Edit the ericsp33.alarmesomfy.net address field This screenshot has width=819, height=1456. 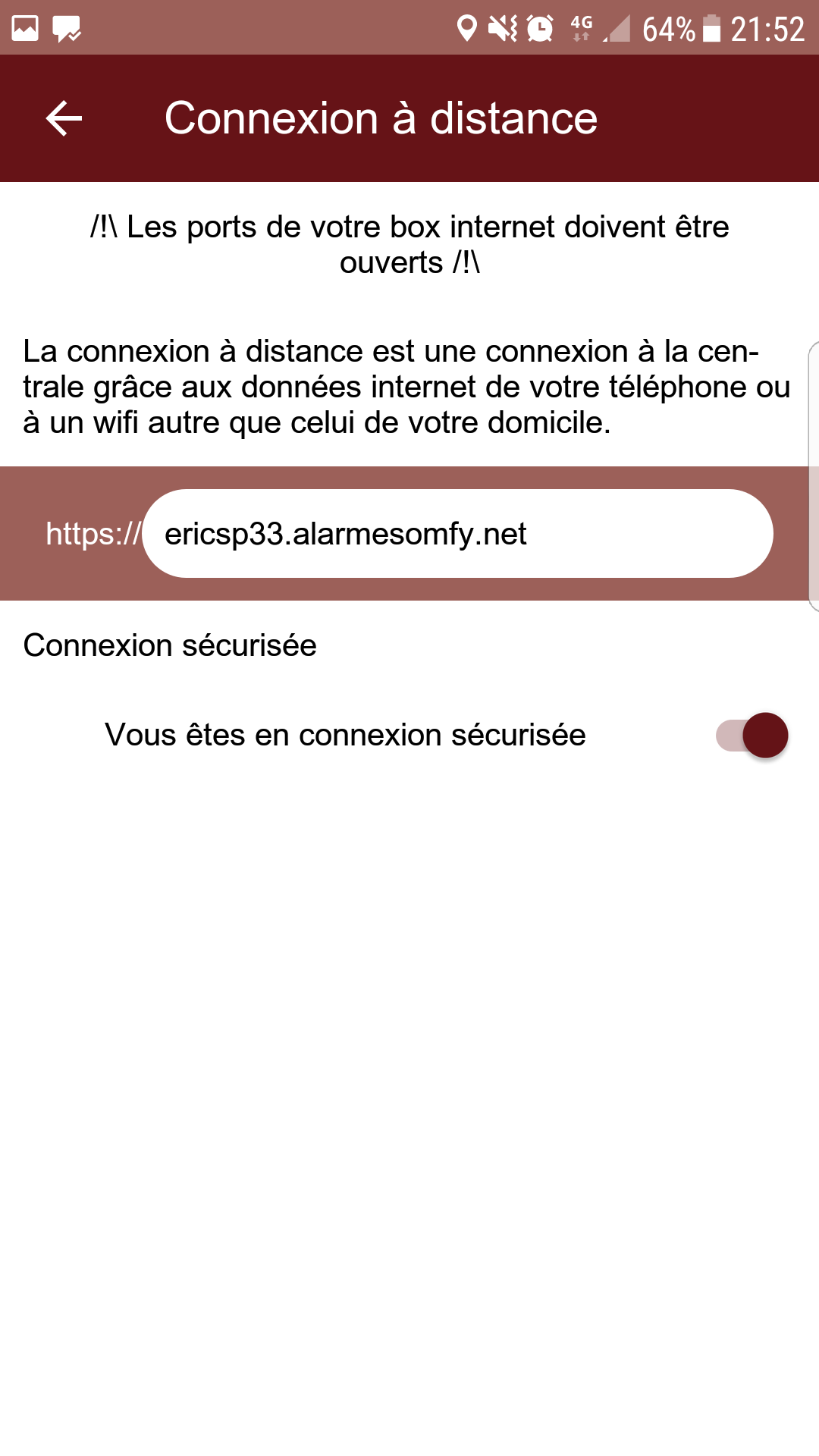(457, 534)
